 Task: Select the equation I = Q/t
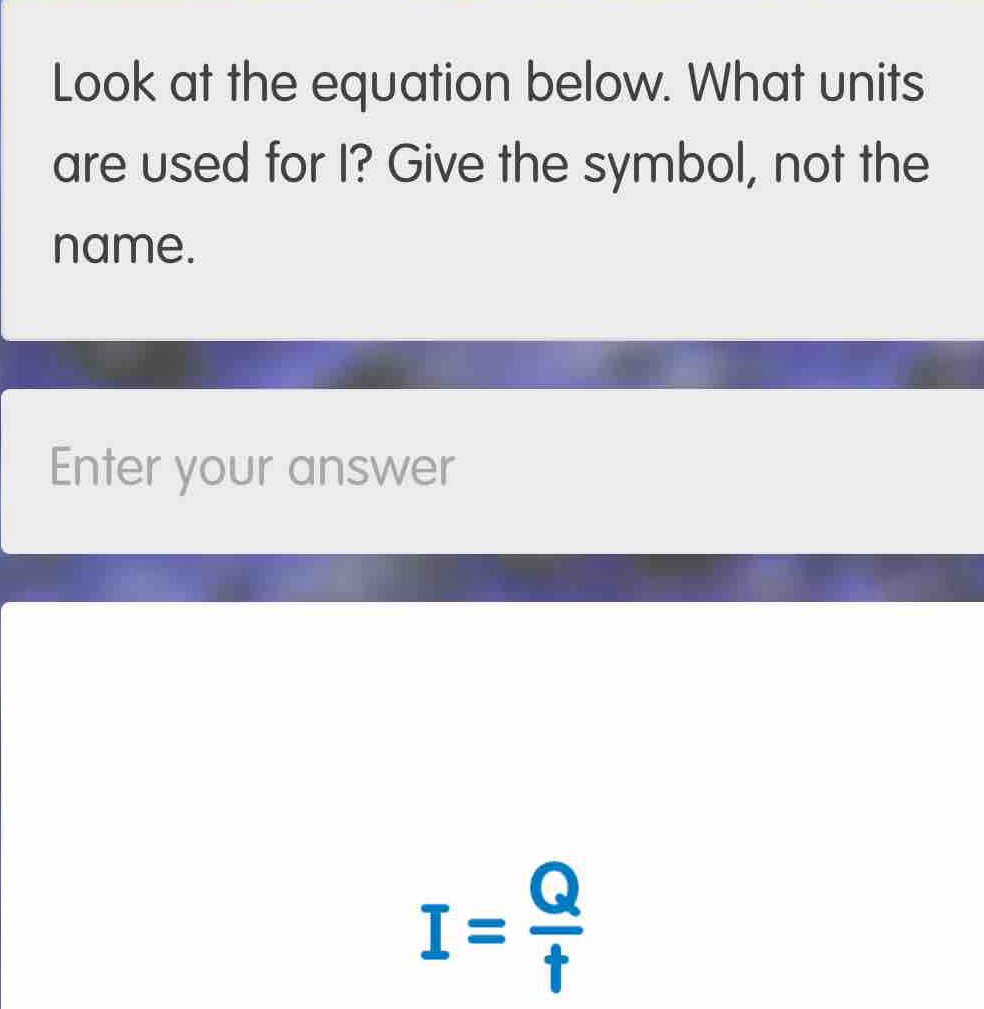495,930
